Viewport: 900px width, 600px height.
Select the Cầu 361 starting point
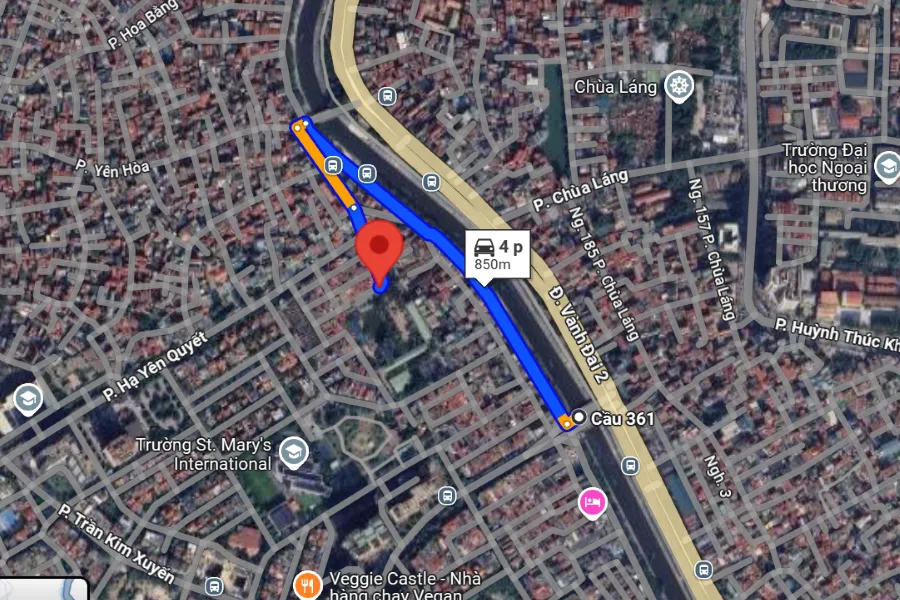tap(579, 416)
